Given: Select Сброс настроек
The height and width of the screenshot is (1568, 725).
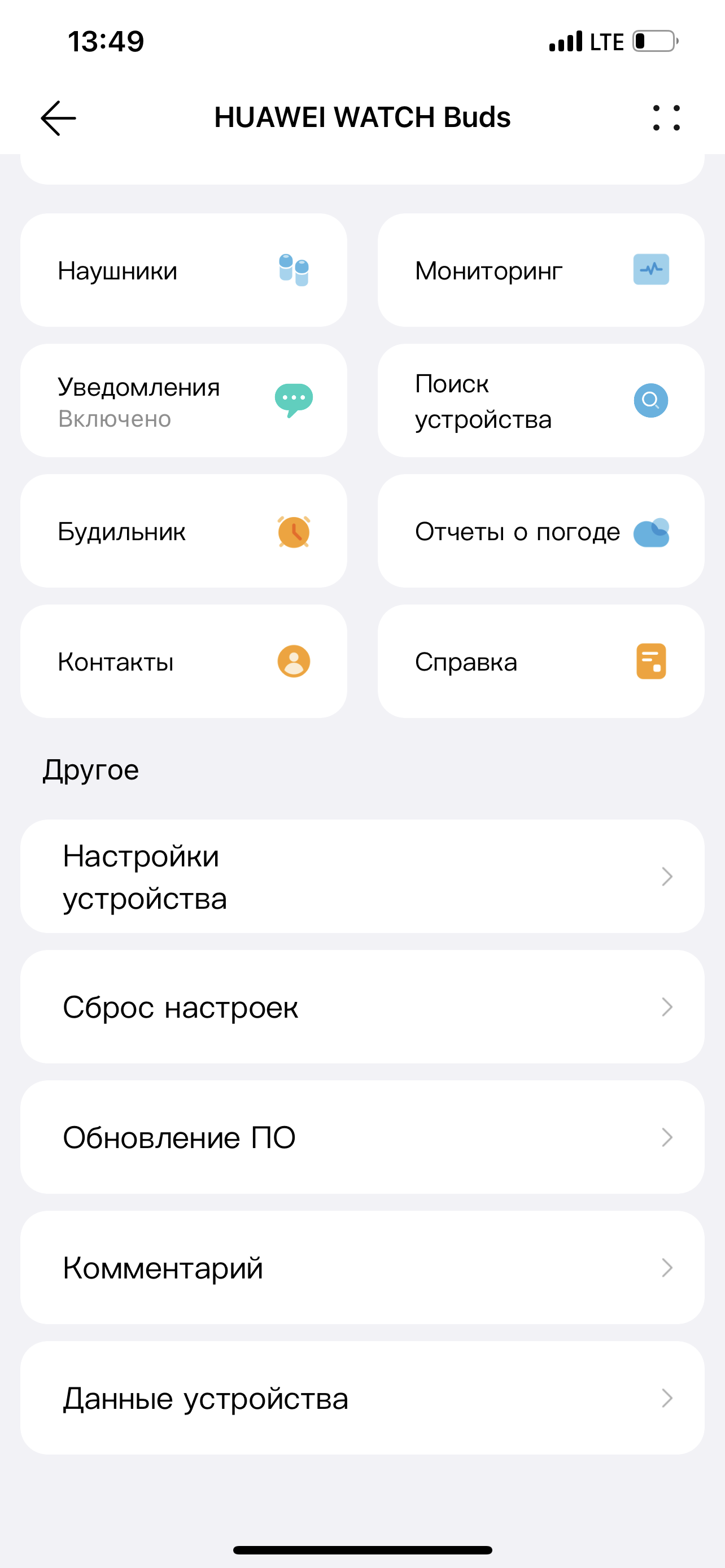Looking at the screenshot, I should 362,1007.
